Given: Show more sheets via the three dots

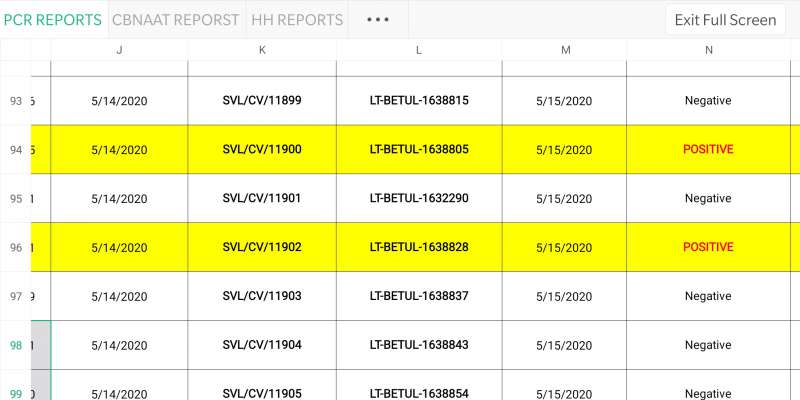Looking at the screenshot, I should click(x=378, y=20).
